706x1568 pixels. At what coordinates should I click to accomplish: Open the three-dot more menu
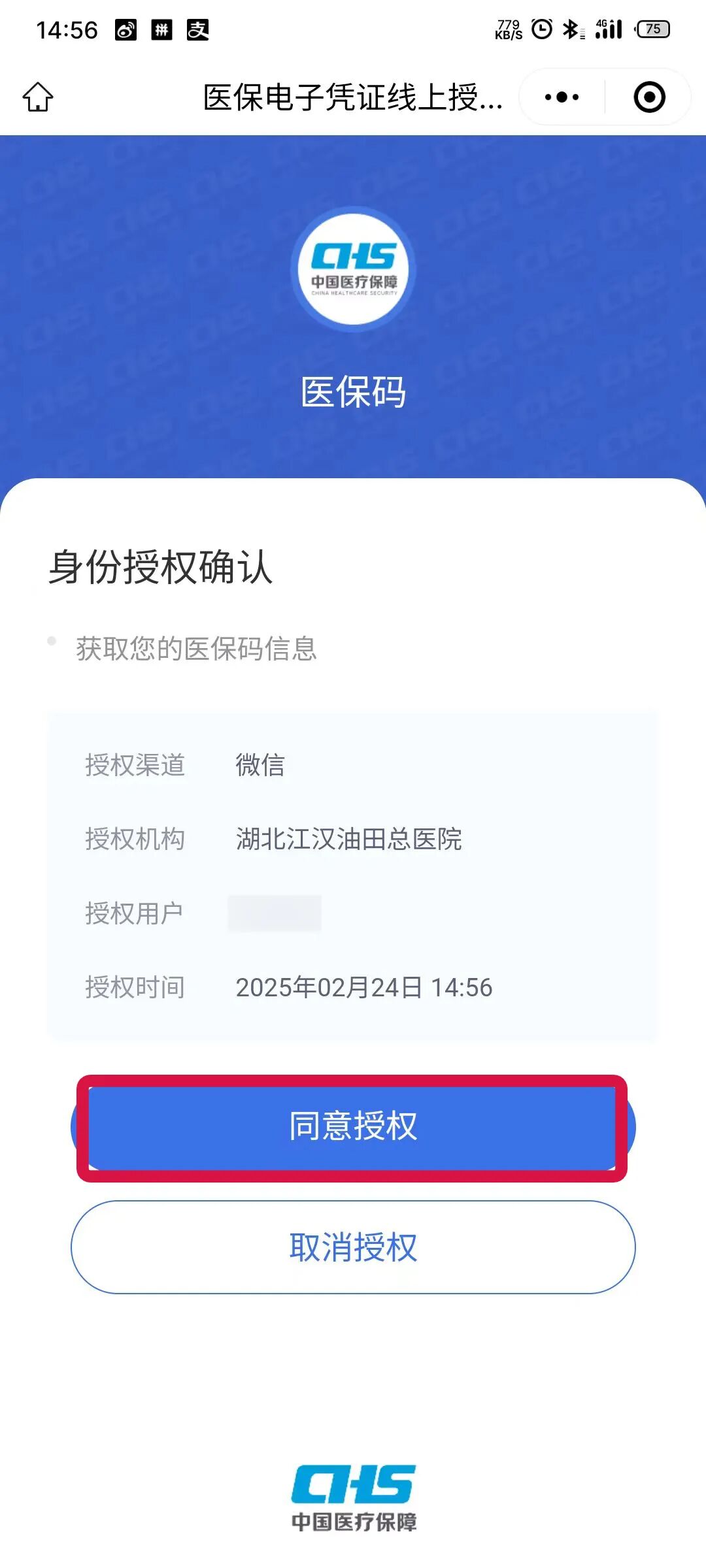click(562, 97)
